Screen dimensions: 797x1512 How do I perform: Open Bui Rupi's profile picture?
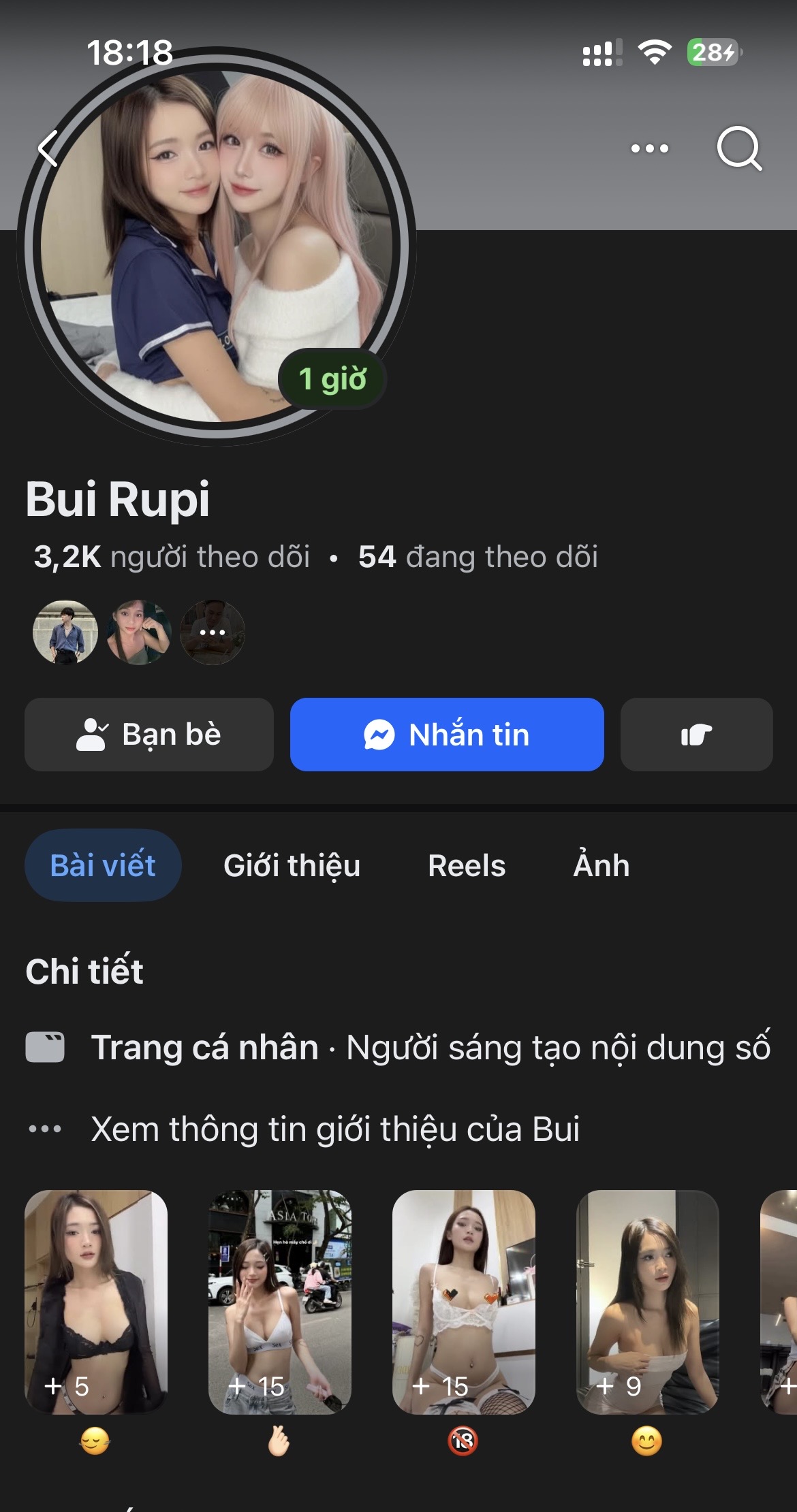pos(217,246)
